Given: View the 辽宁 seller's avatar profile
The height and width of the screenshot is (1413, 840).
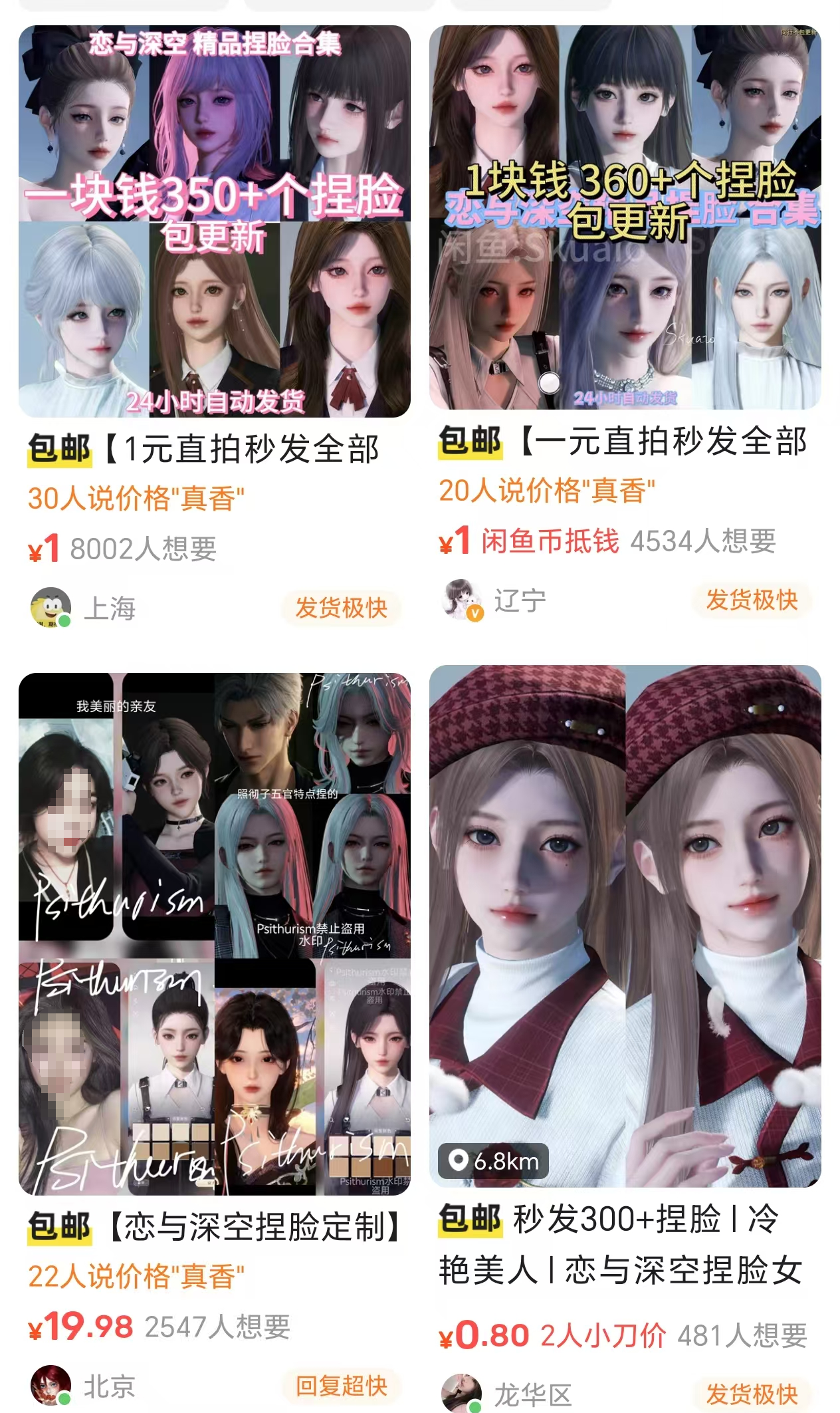Looking at the screenshot, I should (x=461, y=599).
